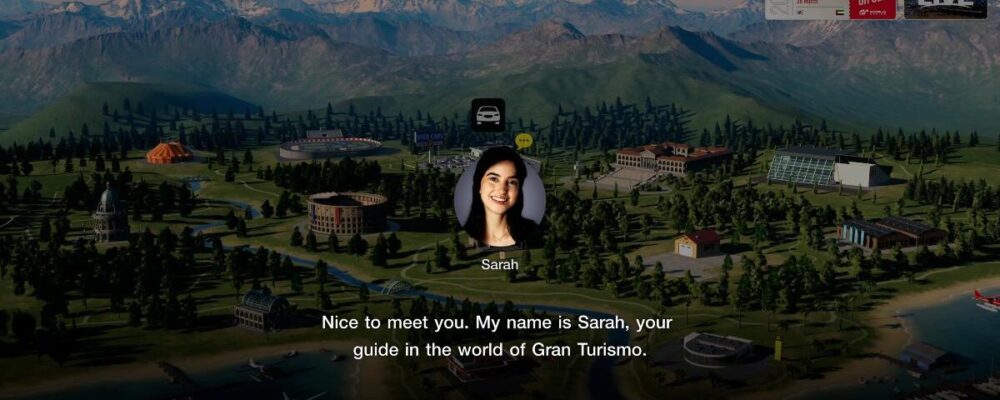The width and height of the screenshot is (1000, 400).
Task: Select Sarah's portrait on the map
Action: coord(500,197)
